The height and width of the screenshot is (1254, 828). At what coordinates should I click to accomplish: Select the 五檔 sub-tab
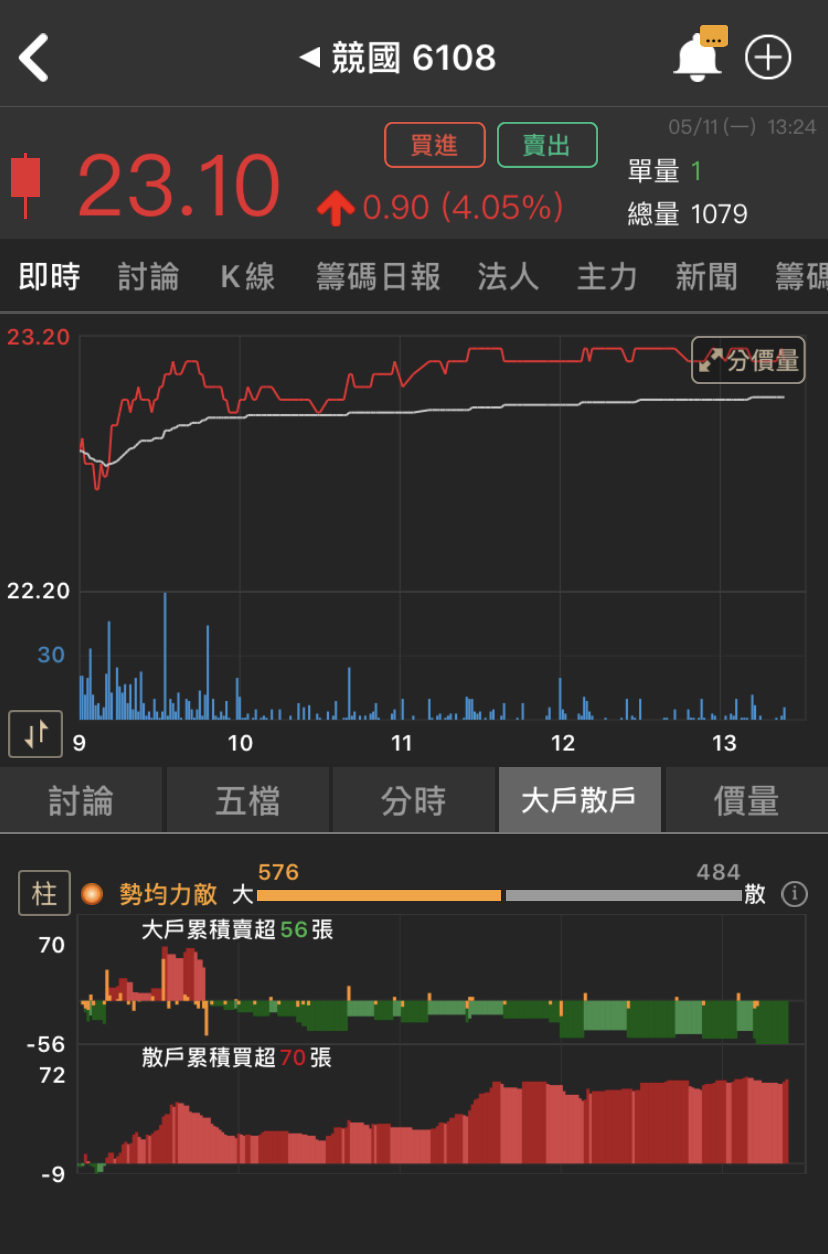247,800
